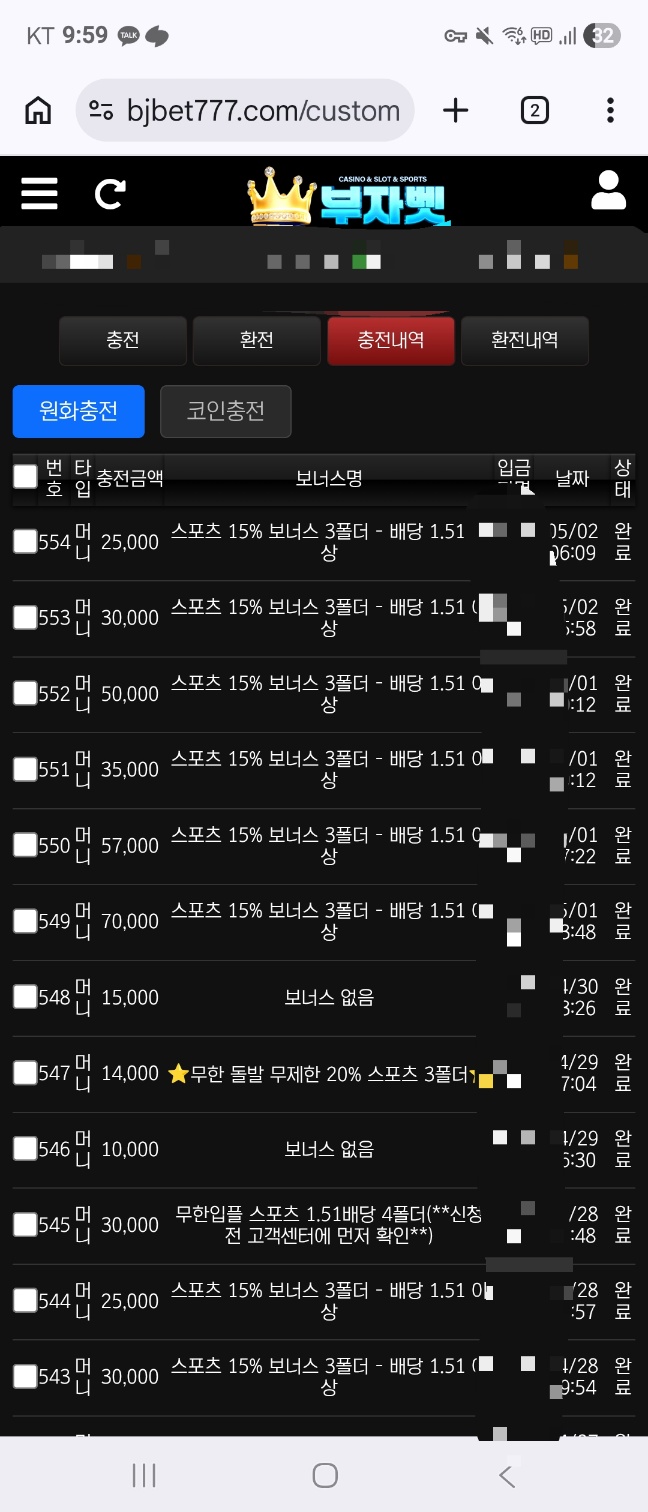648x1512 pixels.
Task: Check the box for row 554
Action: (x=25, y=542)
